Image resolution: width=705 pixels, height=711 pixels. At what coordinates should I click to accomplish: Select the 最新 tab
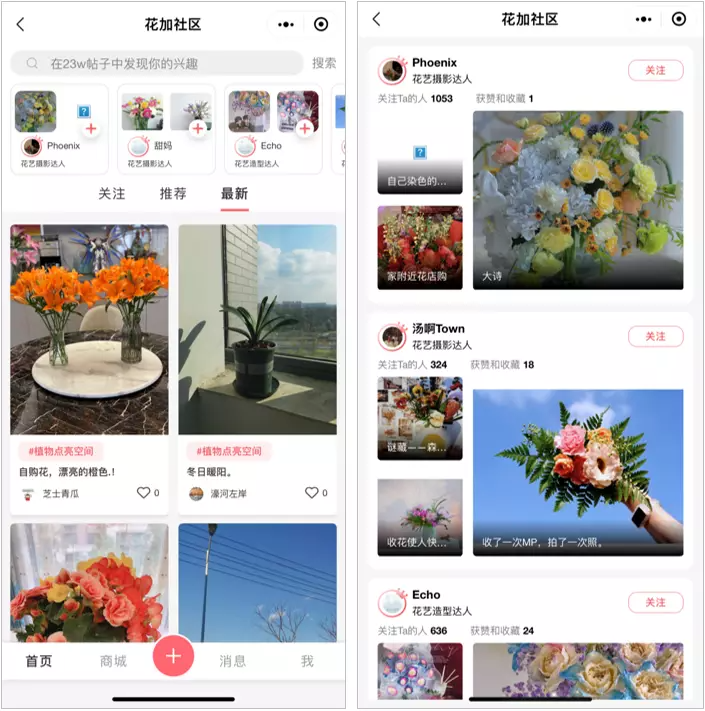coord(234,194)
